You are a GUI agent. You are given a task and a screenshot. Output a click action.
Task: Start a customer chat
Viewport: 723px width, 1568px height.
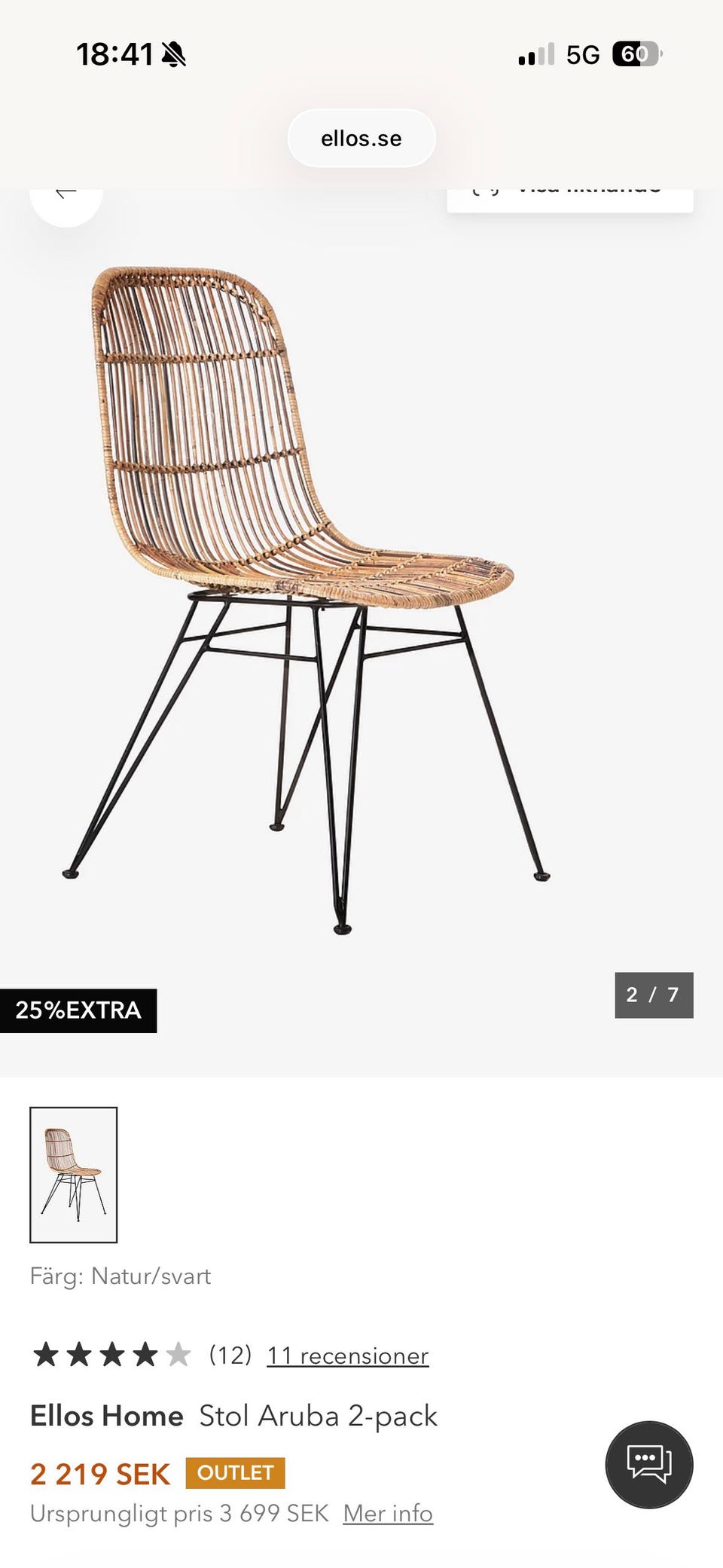click(648, 1464)
